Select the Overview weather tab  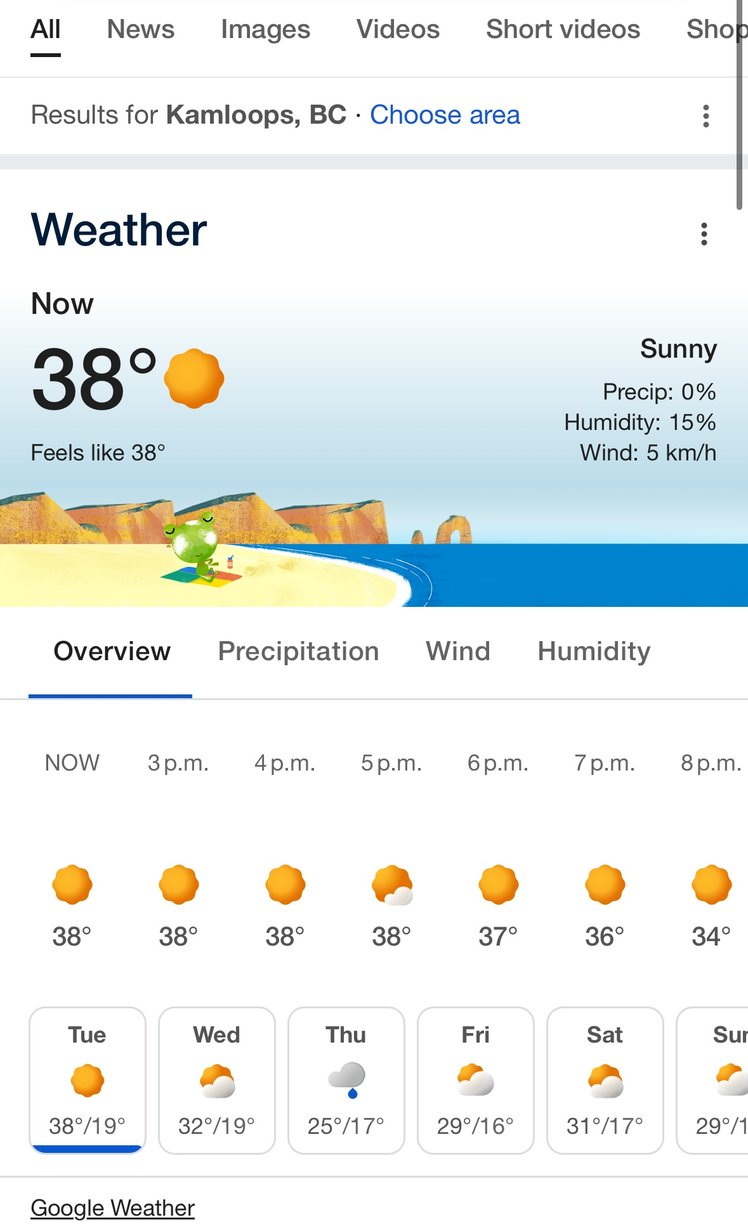(112, 652)
